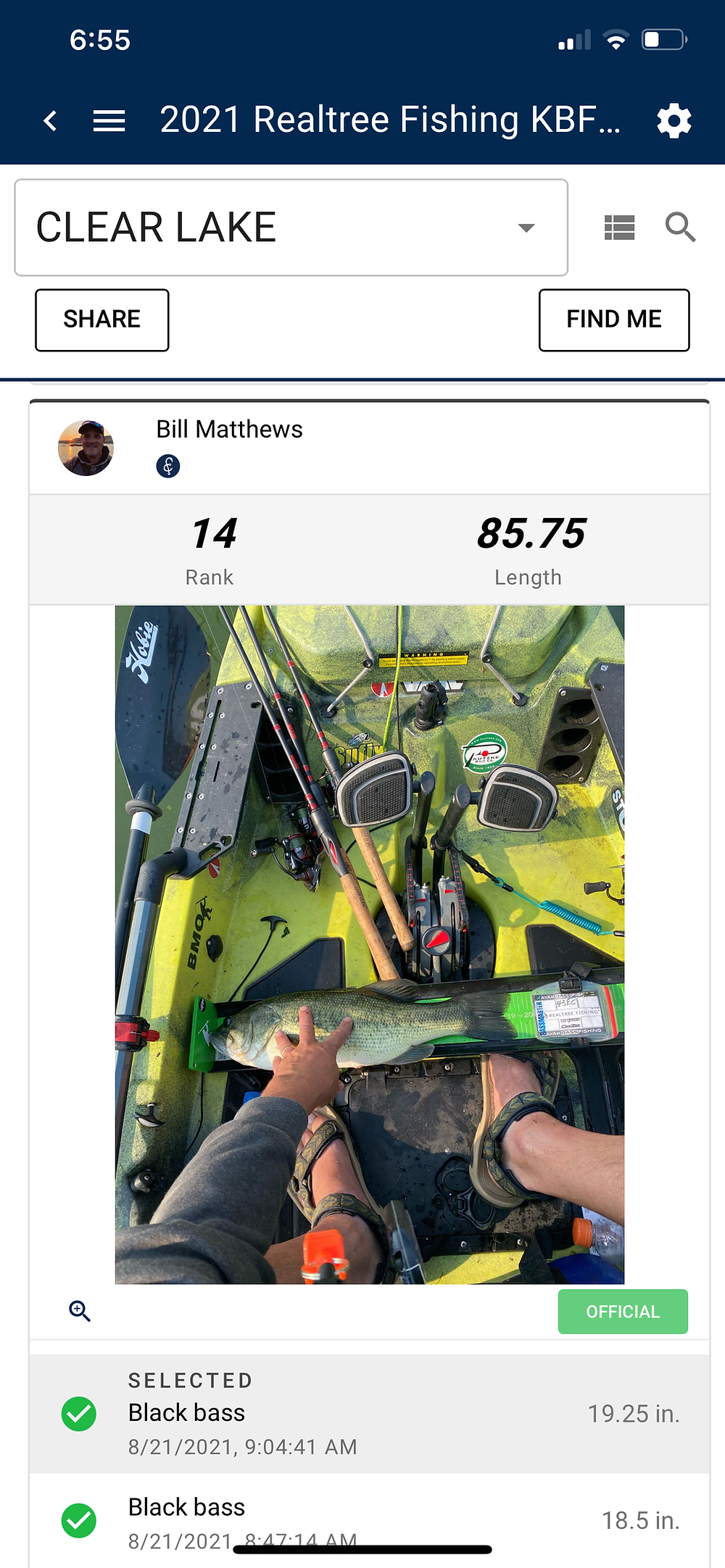
Task: Tap the SHARE button
Action: pyautogui.click(x=102, y=320)
